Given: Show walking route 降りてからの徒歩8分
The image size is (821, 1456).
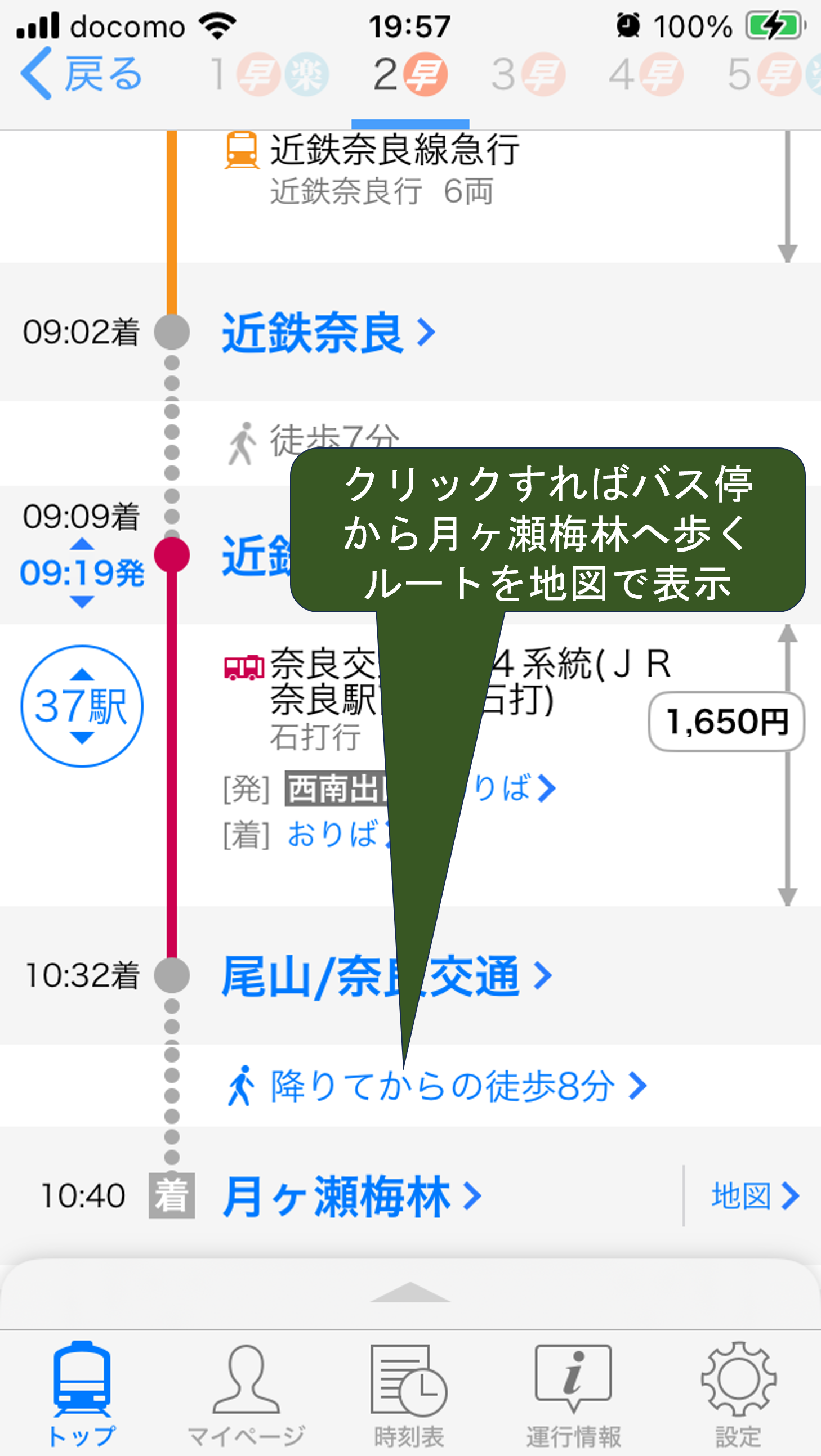Looking at the screenshot, I should coord(437,1086).
